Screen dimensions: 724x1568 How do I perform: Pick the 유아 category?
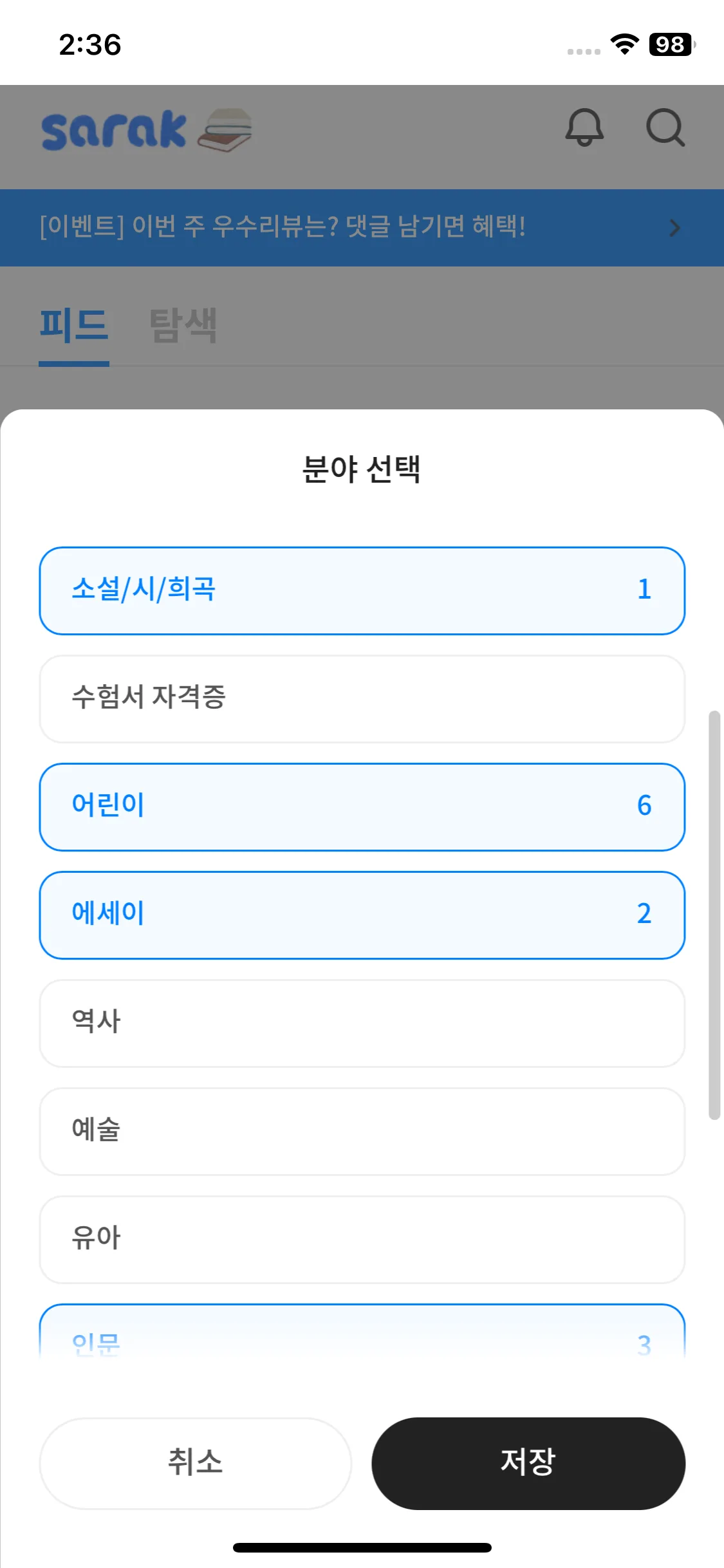(x=362, y=1239)
